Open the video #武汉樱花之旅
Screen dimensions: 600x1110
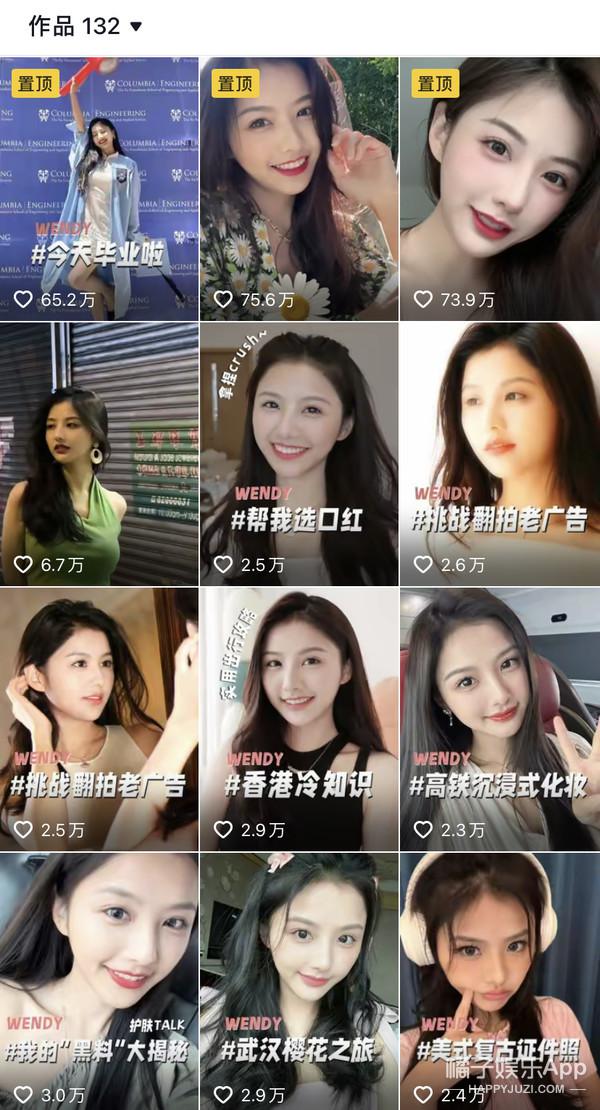299,980
